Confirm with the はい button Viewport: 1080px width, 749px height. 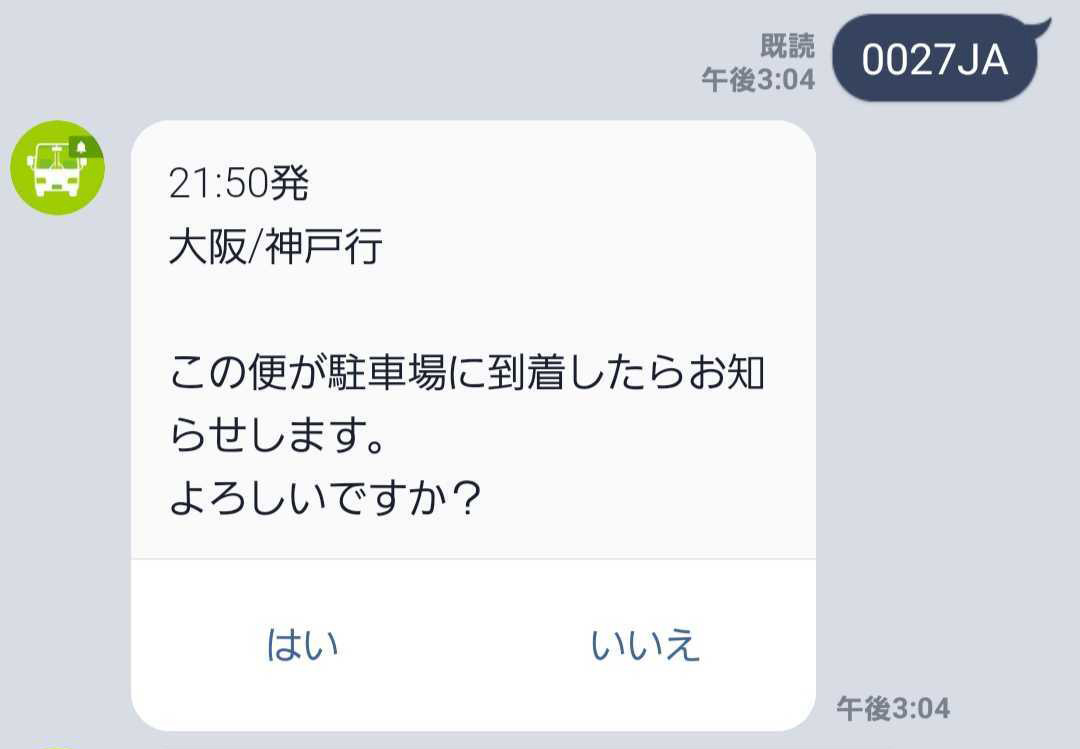pyautogui.click(x=303, y=645)
